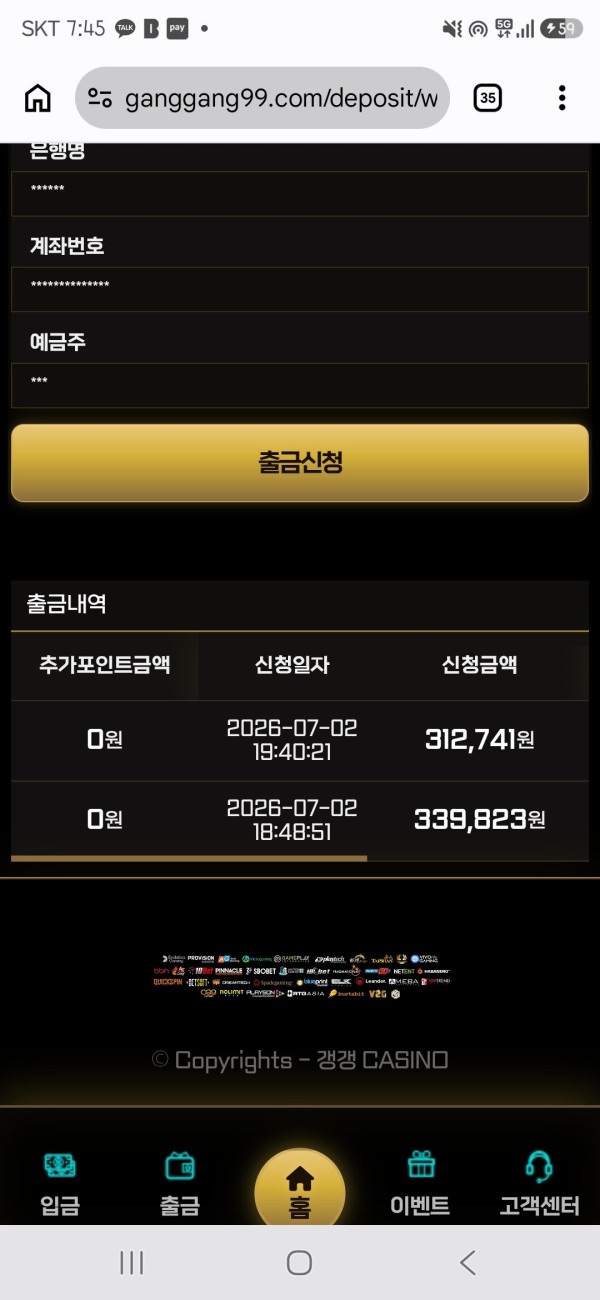Go to the 홈 tab

pyautogui.click(x=300, y=1190)
